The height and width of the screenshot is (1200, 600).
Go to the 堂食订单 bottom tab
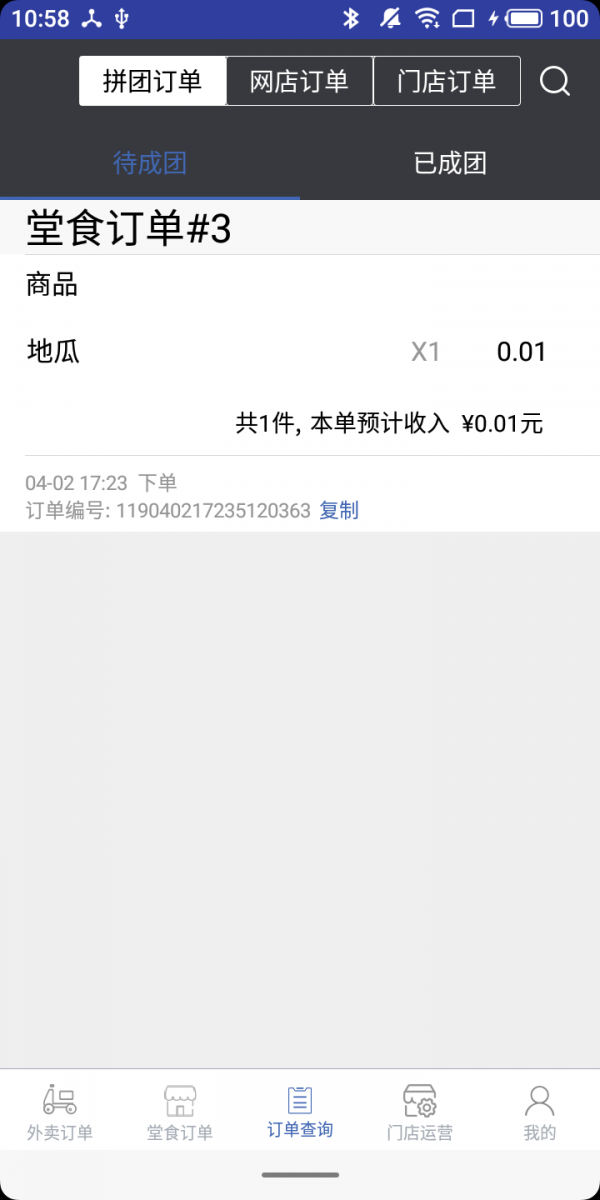point(180,1113)
